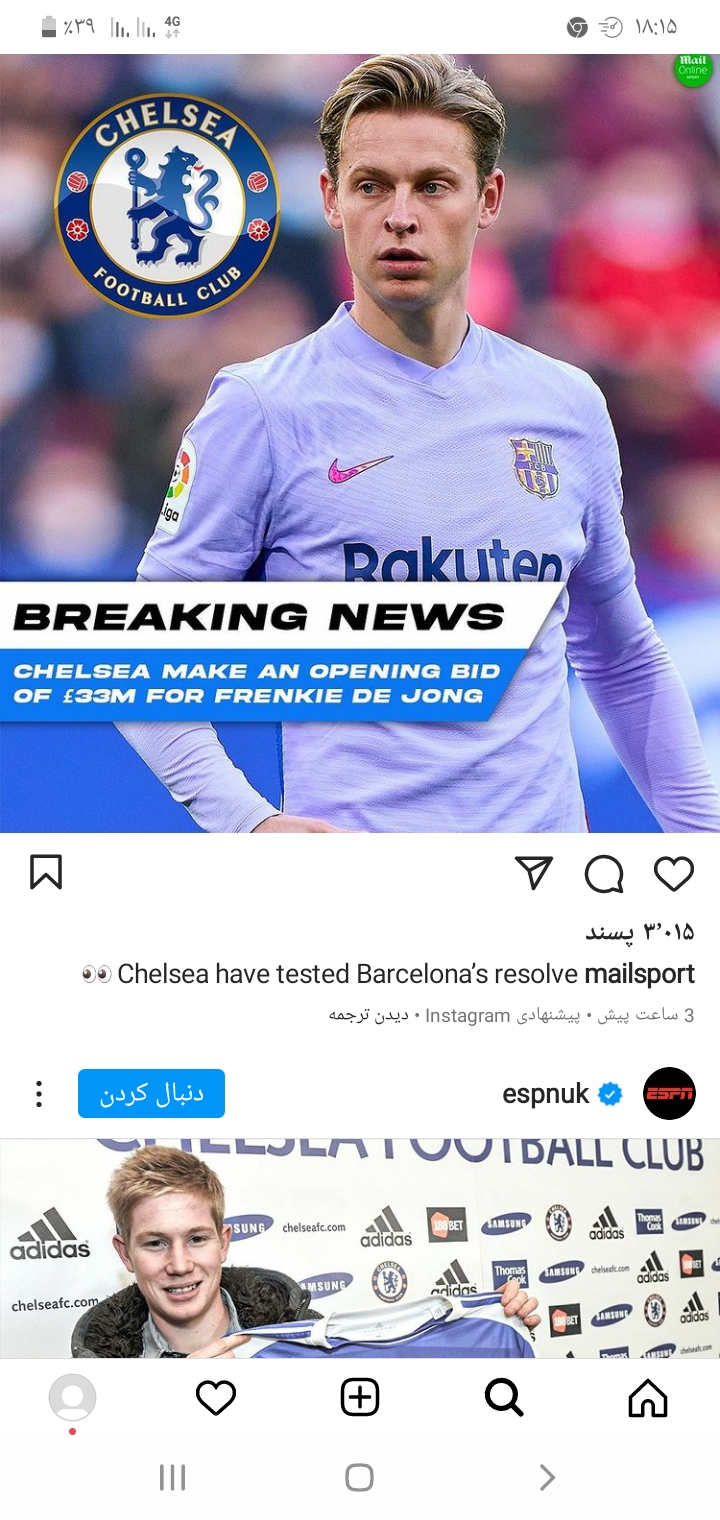Open recent apps from the navigation bar
Screen dimensions: 720x1520
(x=173, y=1477)
